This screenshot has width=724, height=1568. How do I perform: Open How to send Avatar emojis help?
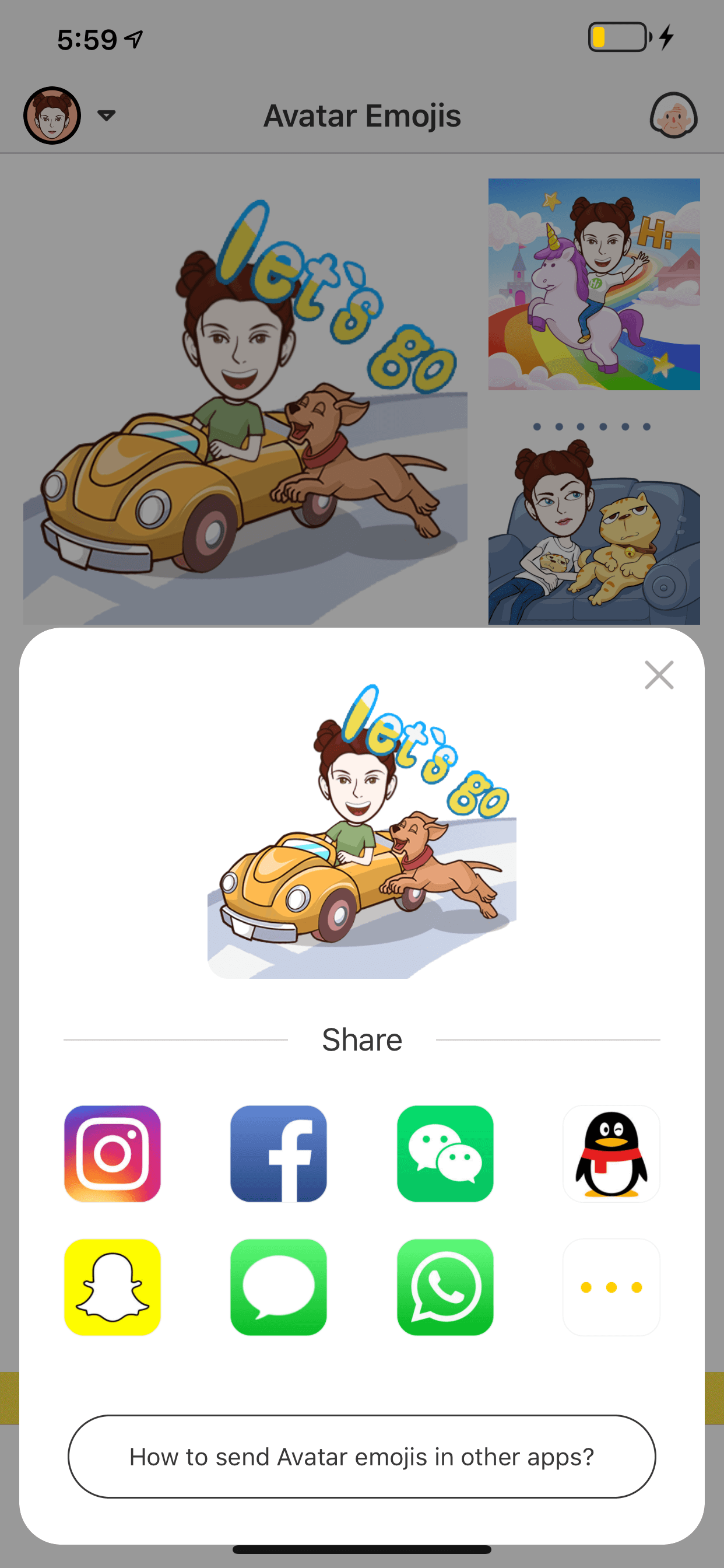pos(362,1457)
